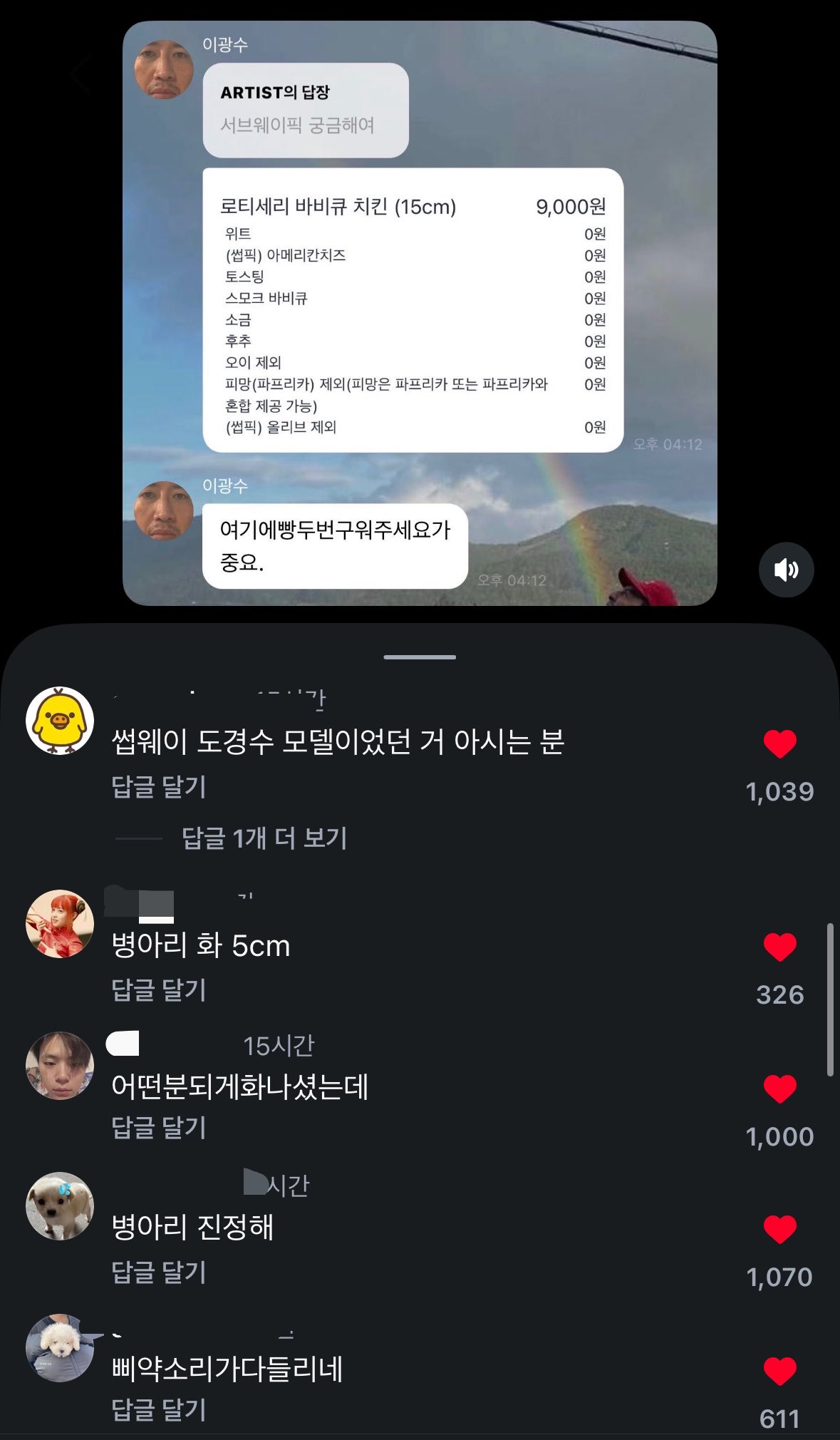Reply to the comment 병아리 진정해
Image resolution: width=840 pixels, height=1440 pixels.
pos(159,1272)
